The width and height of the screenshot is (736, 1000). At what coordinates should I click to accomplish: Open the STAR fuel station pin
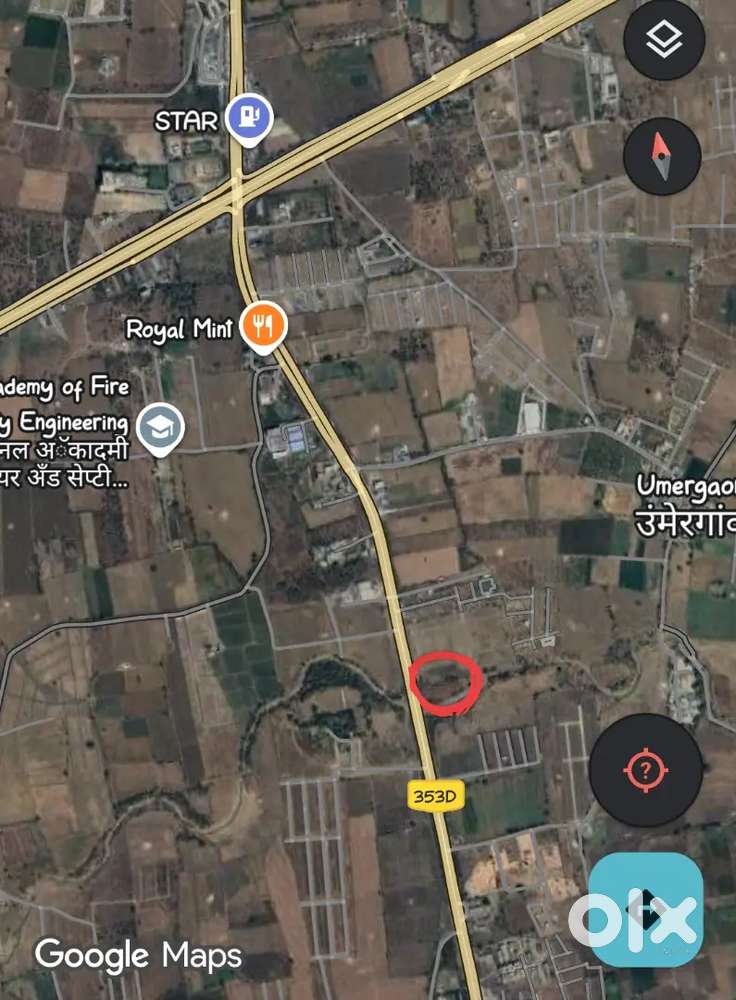[x=248, y=119]
